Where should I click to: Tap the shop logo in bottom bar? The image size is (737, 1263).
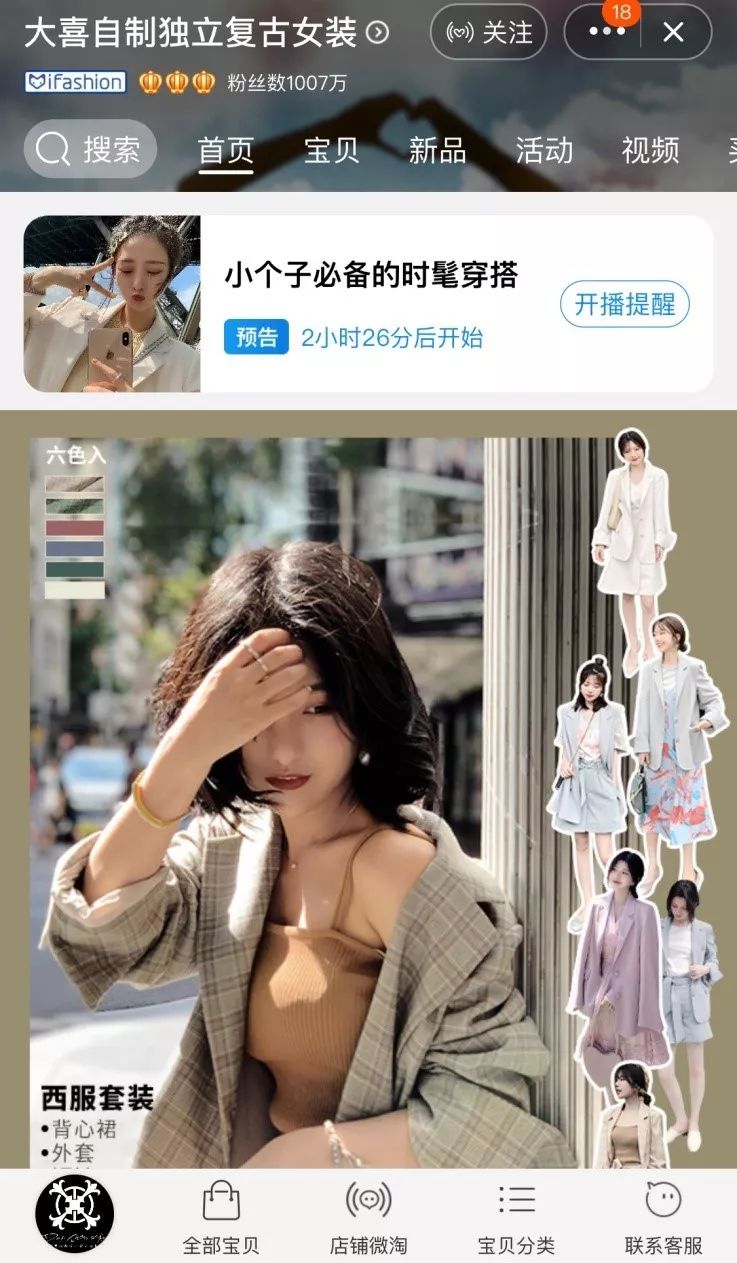[74, 1215]
